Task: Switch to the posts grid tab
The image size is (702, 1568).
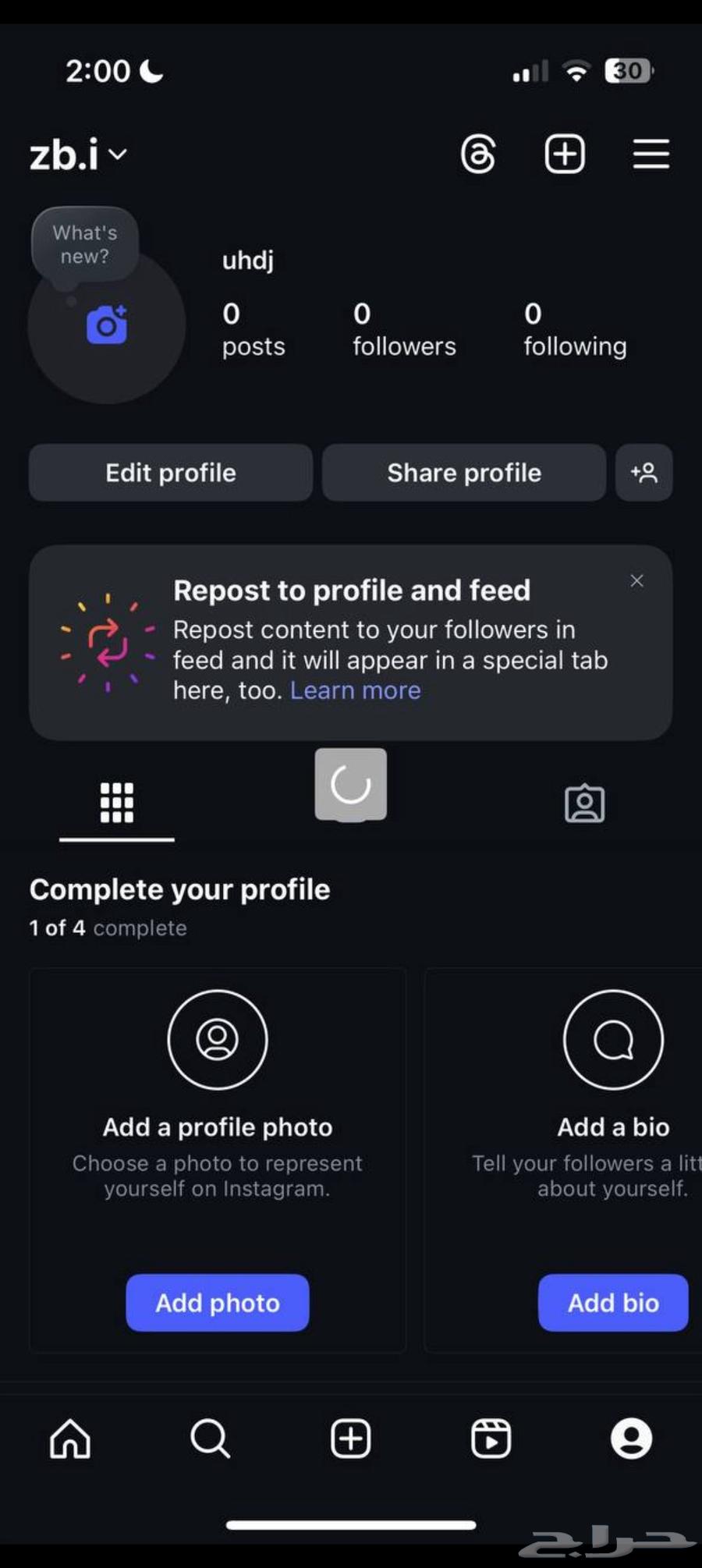Action: (x=117, y=803)
